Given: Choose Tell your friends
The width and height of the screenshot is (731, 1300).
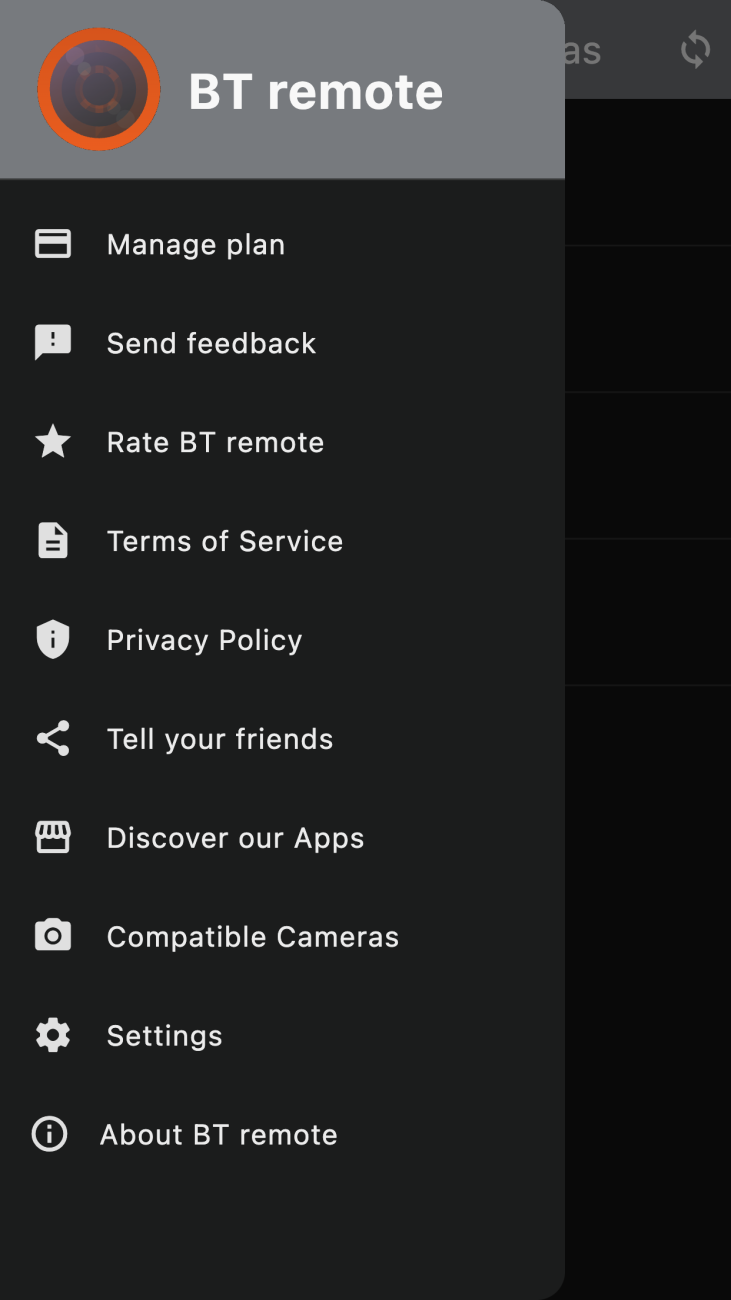Looking at the screenshot, I should pos(219,740).
